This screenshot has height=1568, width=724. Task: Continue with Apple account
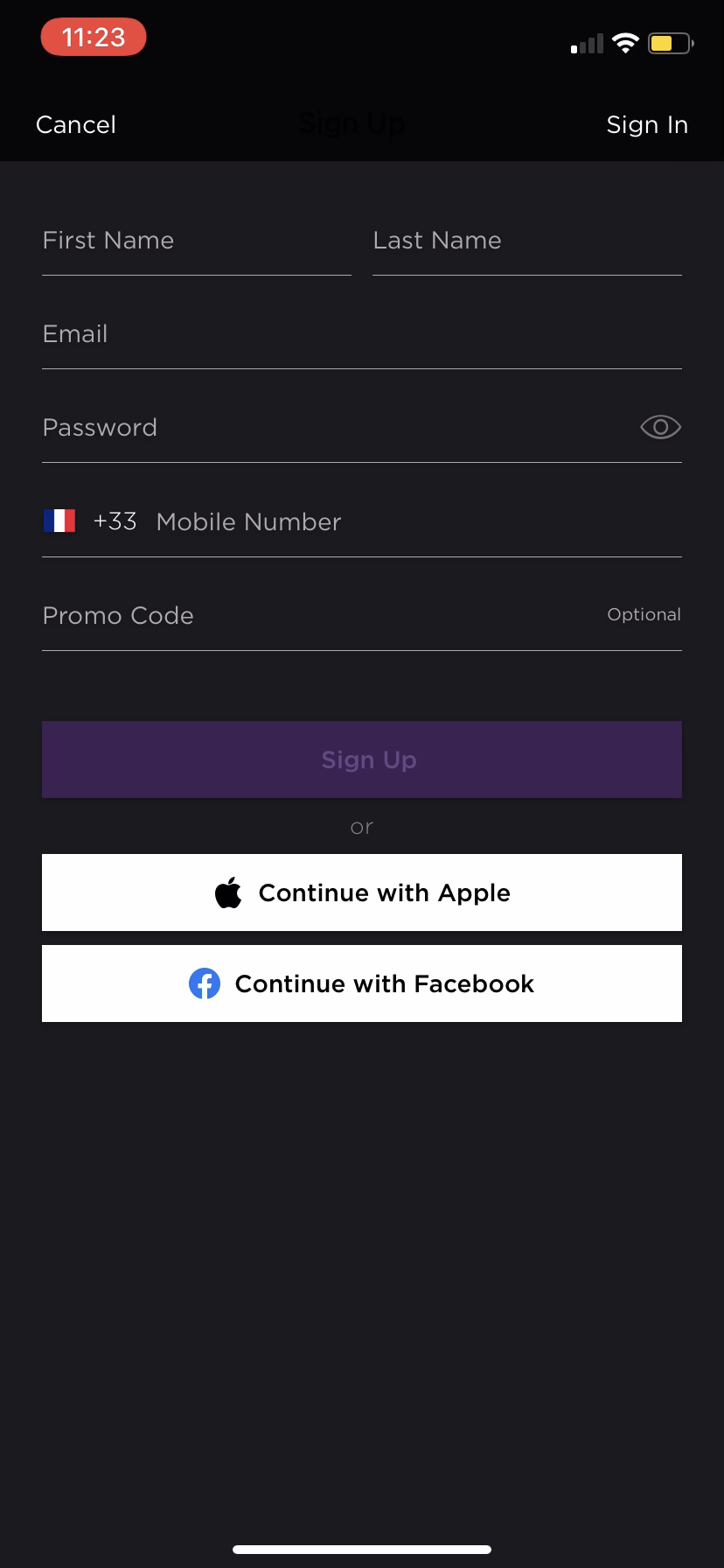click(x=361, y=892)
